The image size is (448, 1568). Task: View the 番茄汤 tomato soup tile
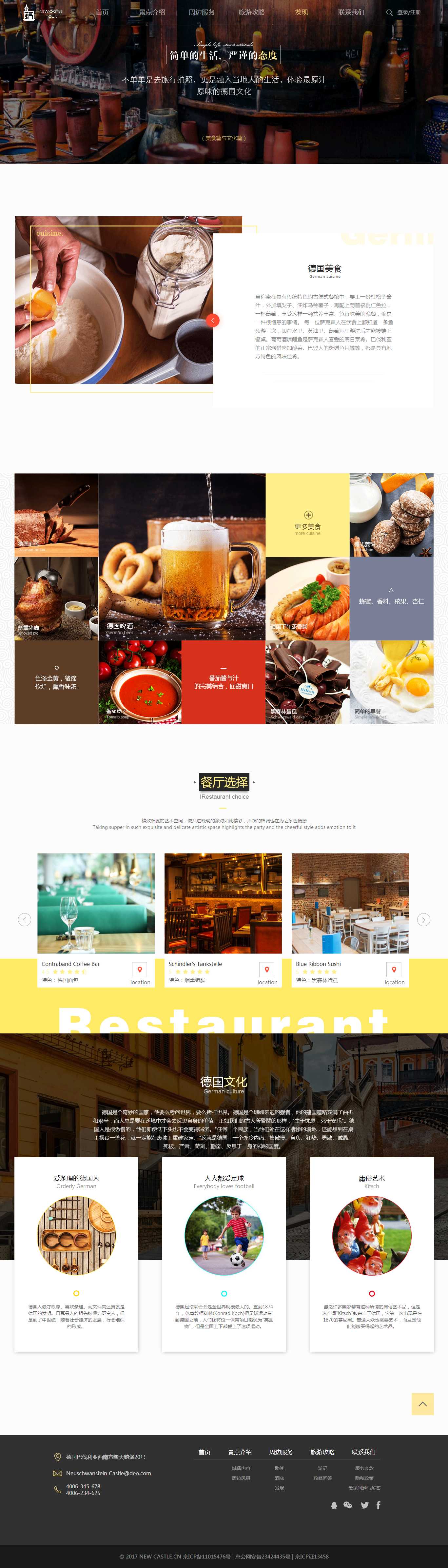click(x=140, y=682)
